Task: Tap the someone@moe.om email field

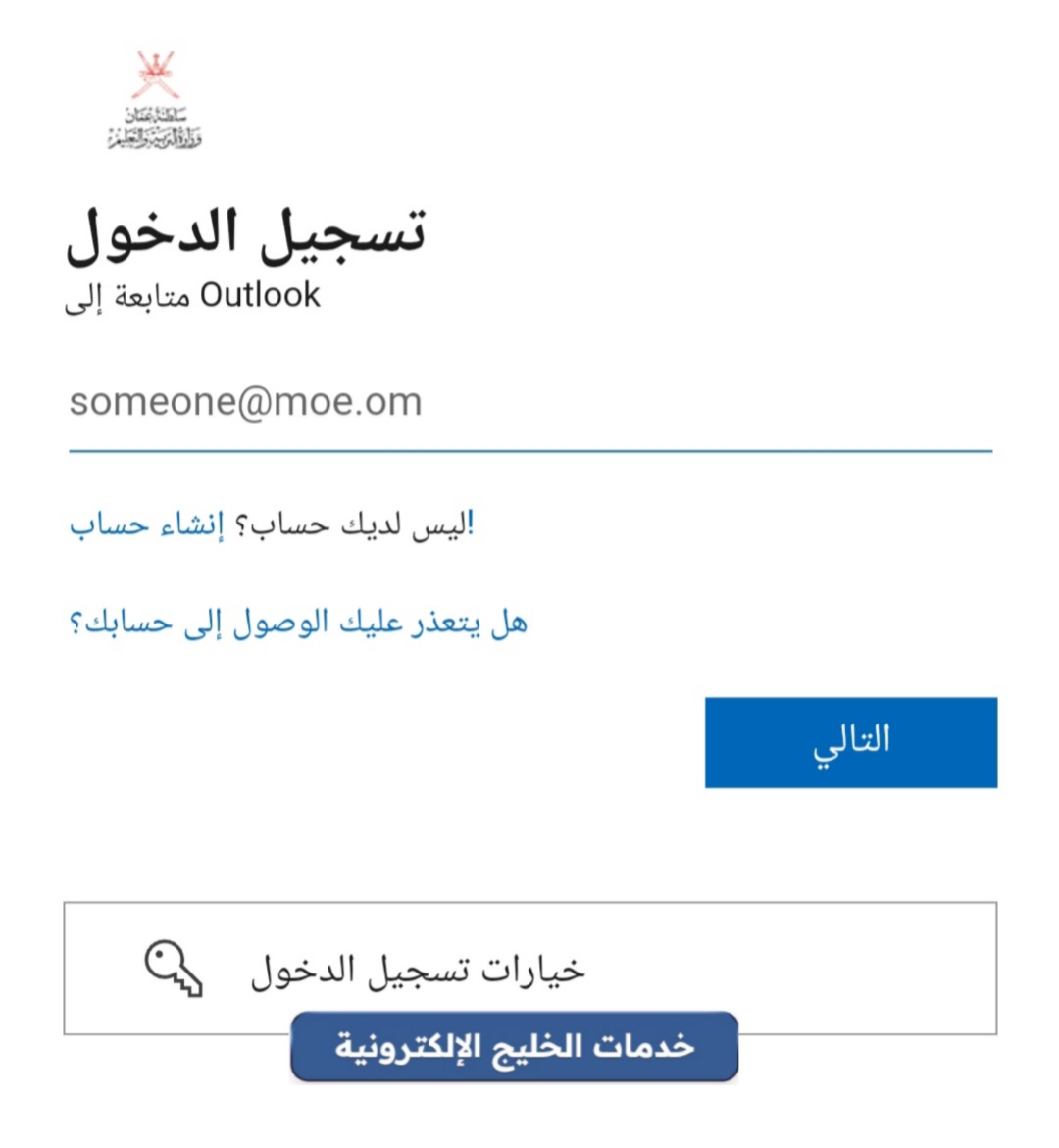Action: (x=529, y=403)
